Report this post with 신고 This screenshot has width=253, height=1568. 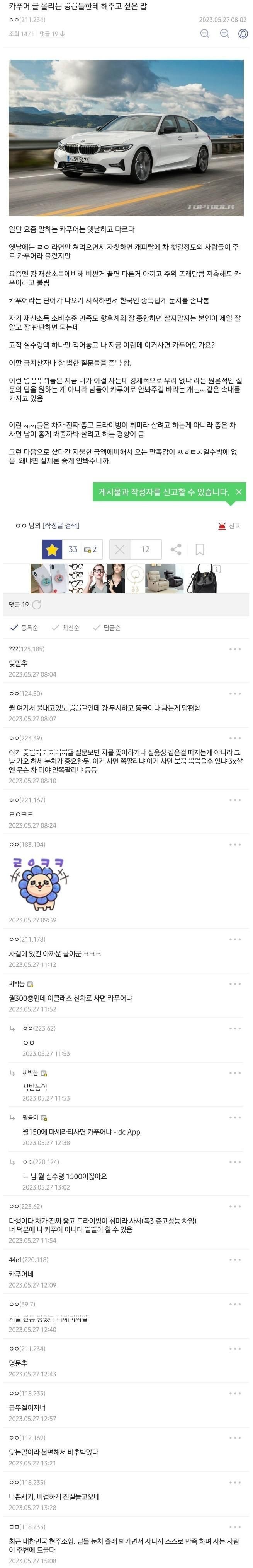coord(229,526)
